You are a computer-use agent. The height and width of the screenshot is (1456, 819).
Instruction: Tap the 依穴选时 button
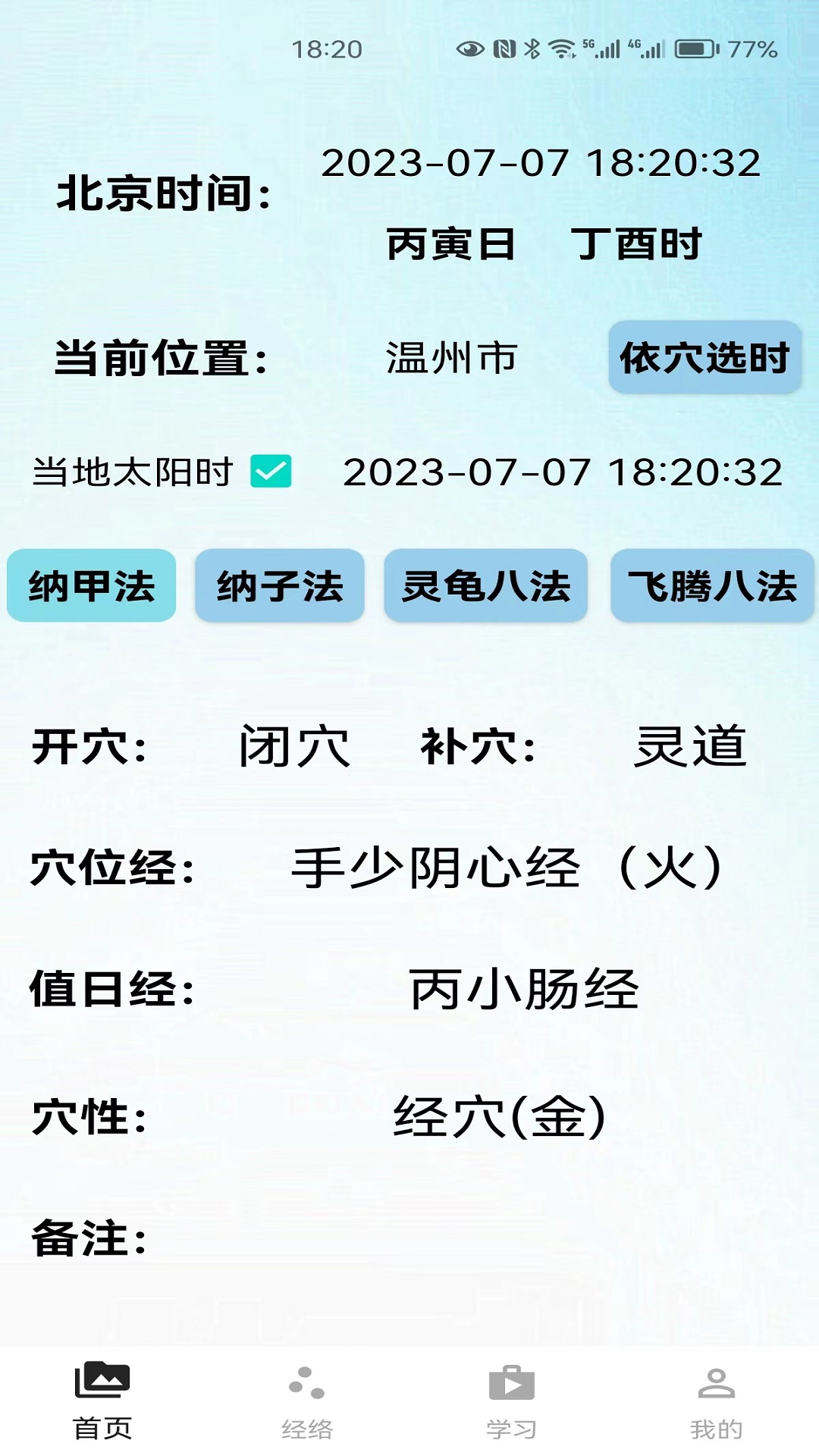(x=704, y=358)
